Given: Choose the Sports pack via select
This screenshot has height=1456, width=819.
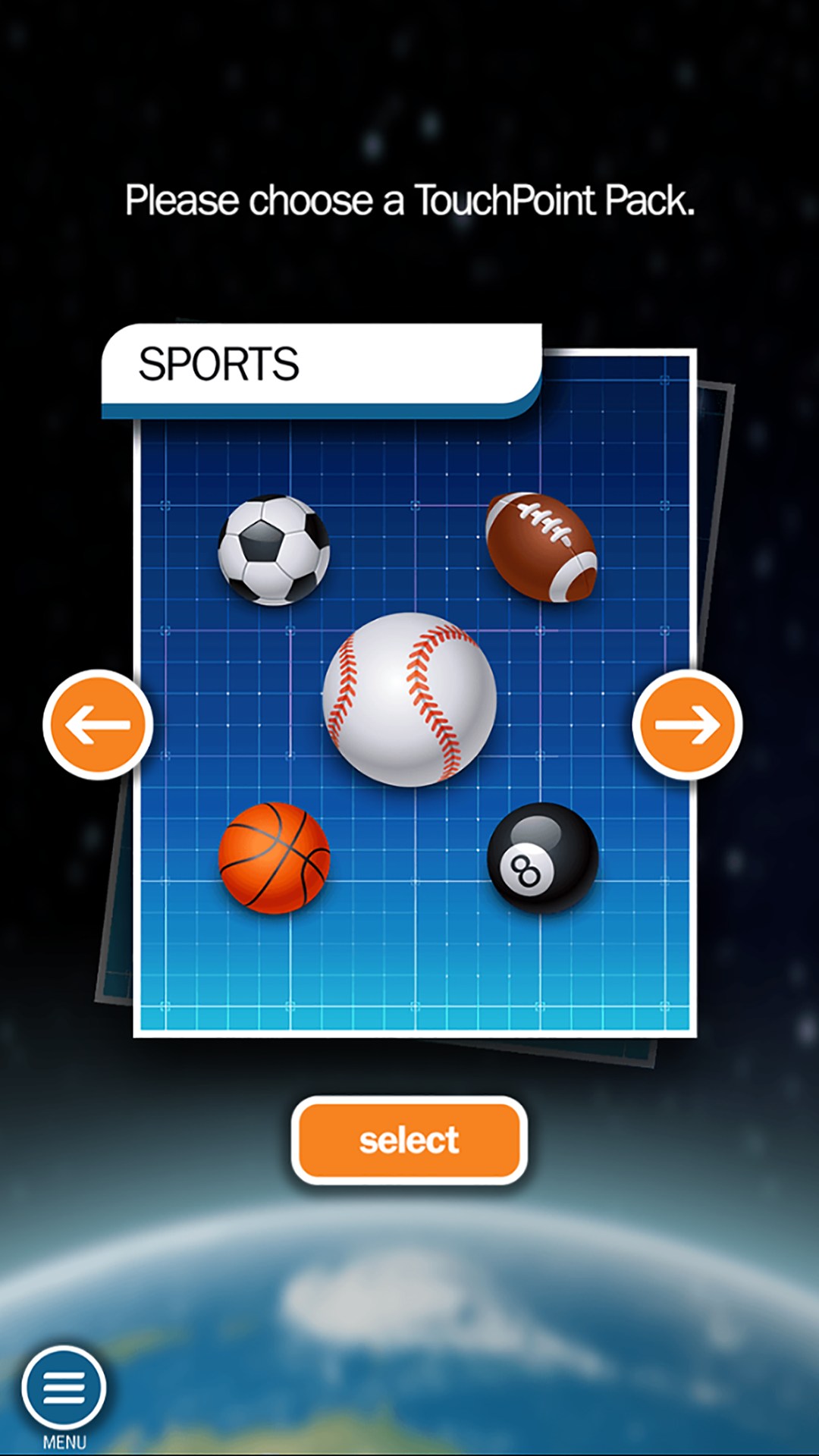Looking at the screenshot, I should 409,1139.
